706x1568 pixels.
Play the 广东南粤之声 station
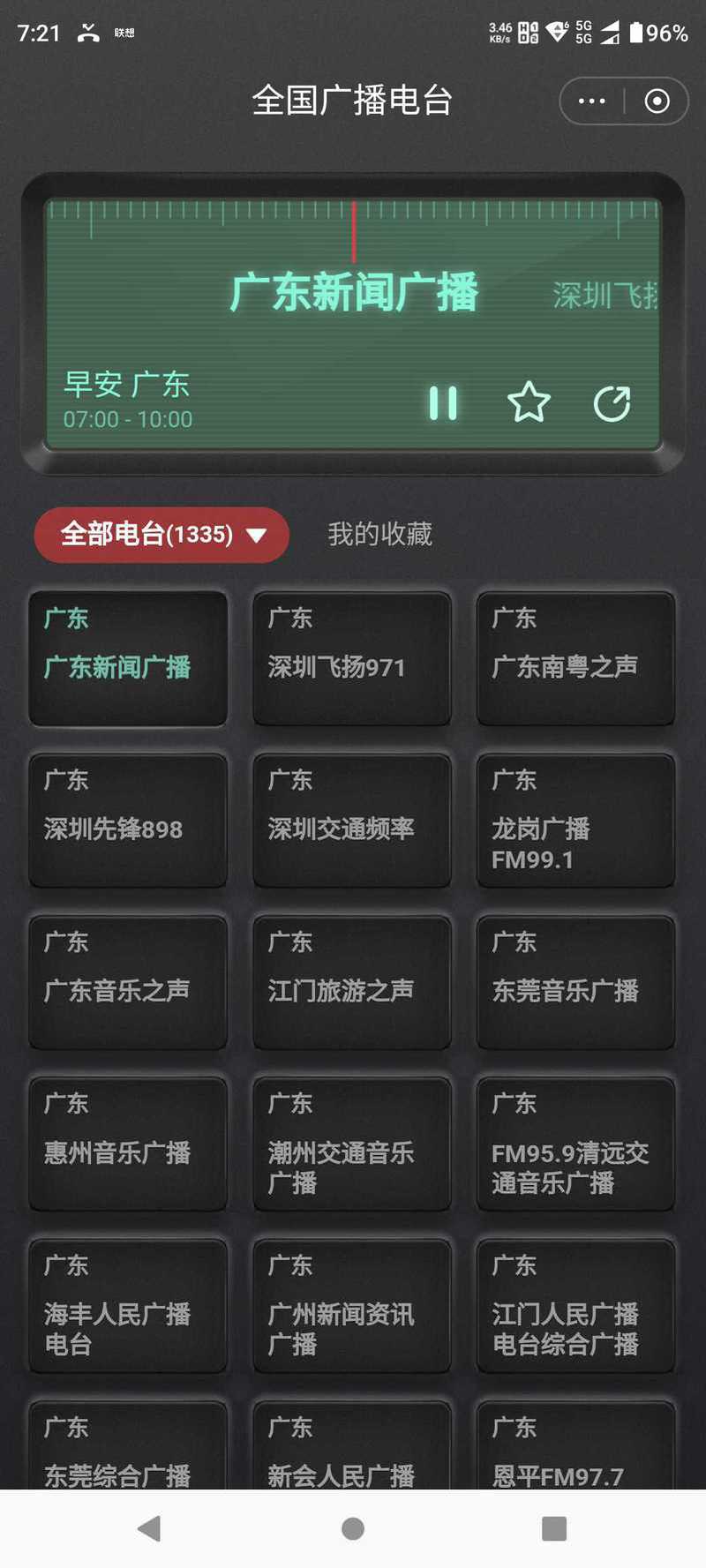click(576, 658)
